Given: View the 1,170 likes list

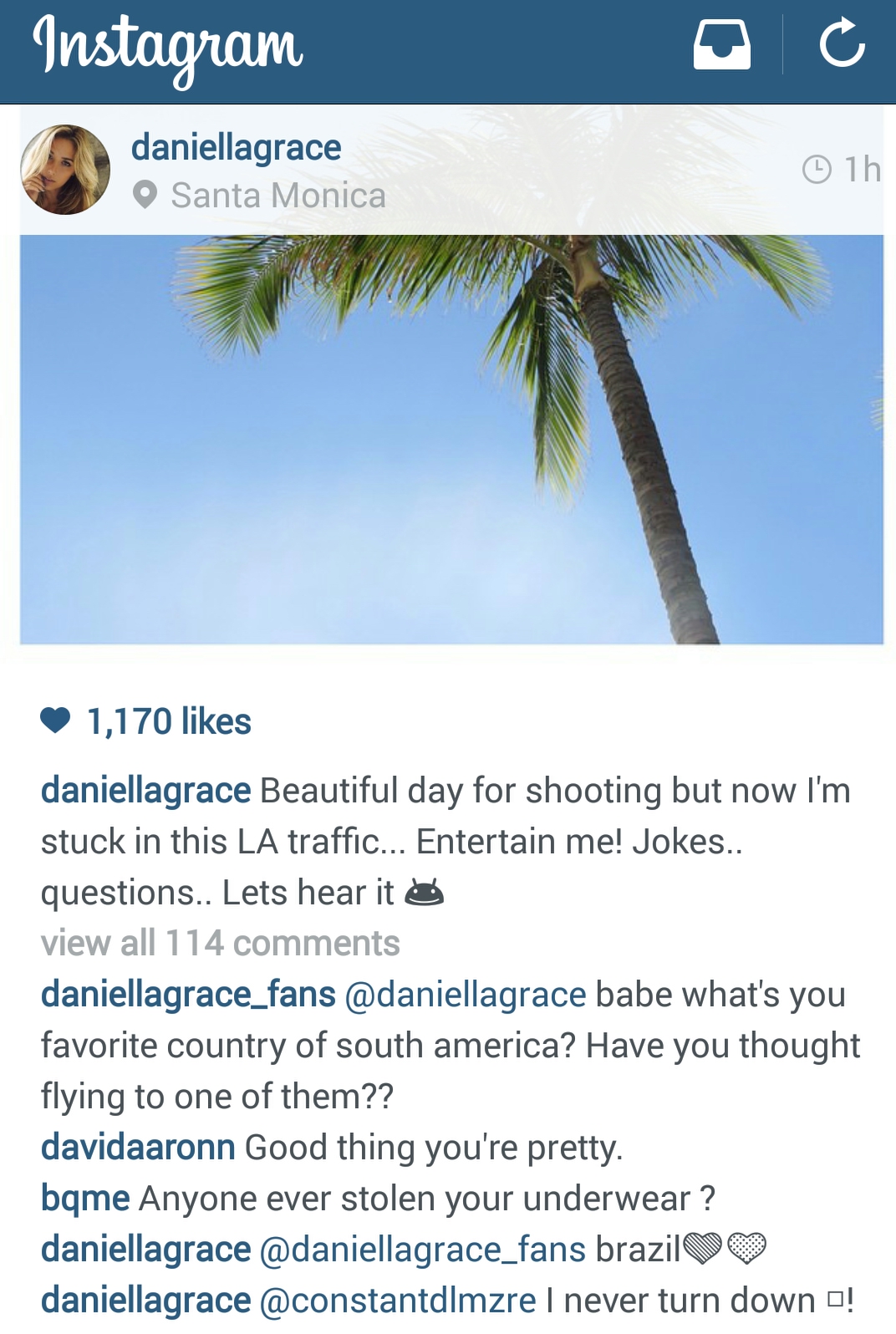Looking at the screenshot, I should tap(168, 721).
